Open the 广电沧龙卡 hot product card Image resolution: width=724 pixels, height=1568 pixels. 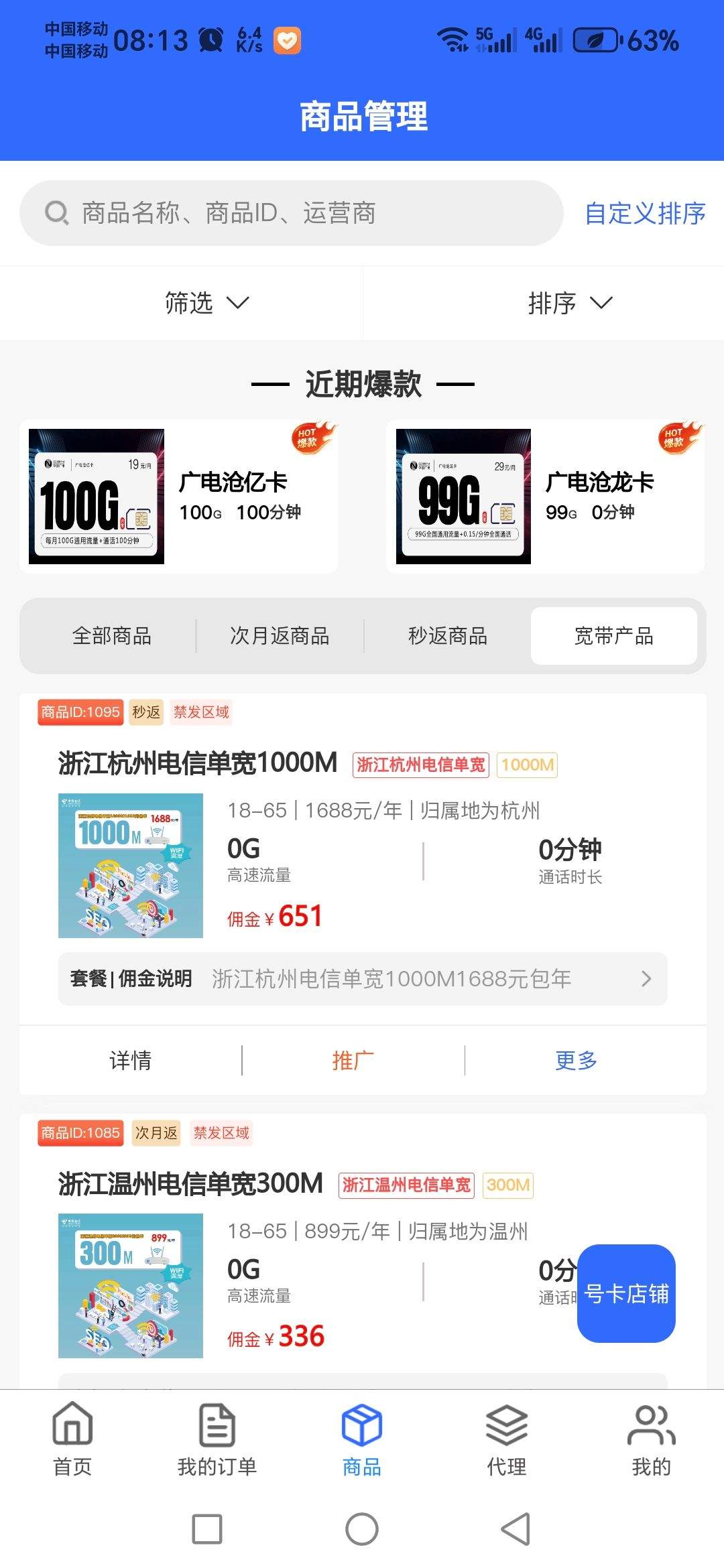[545, 497]
